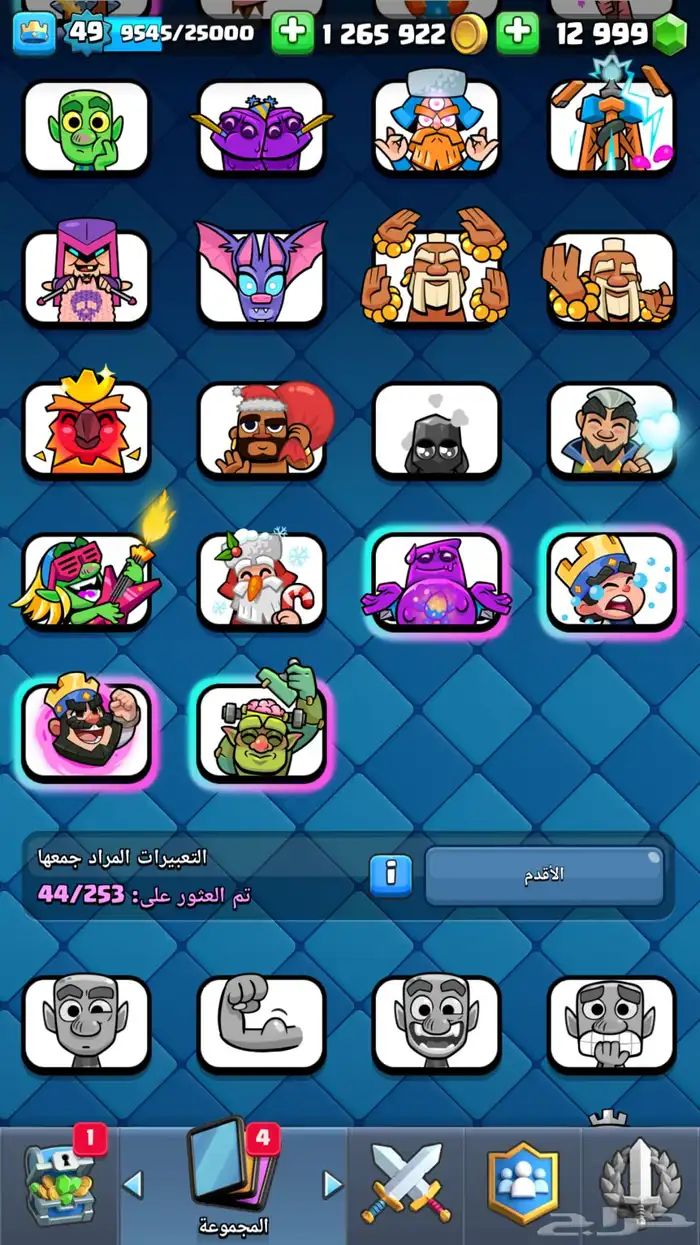Image resolution: width=700 pixels, height=1245 pixels.
Task: Select the Santa hog rider emote
Action: (261, 429)
